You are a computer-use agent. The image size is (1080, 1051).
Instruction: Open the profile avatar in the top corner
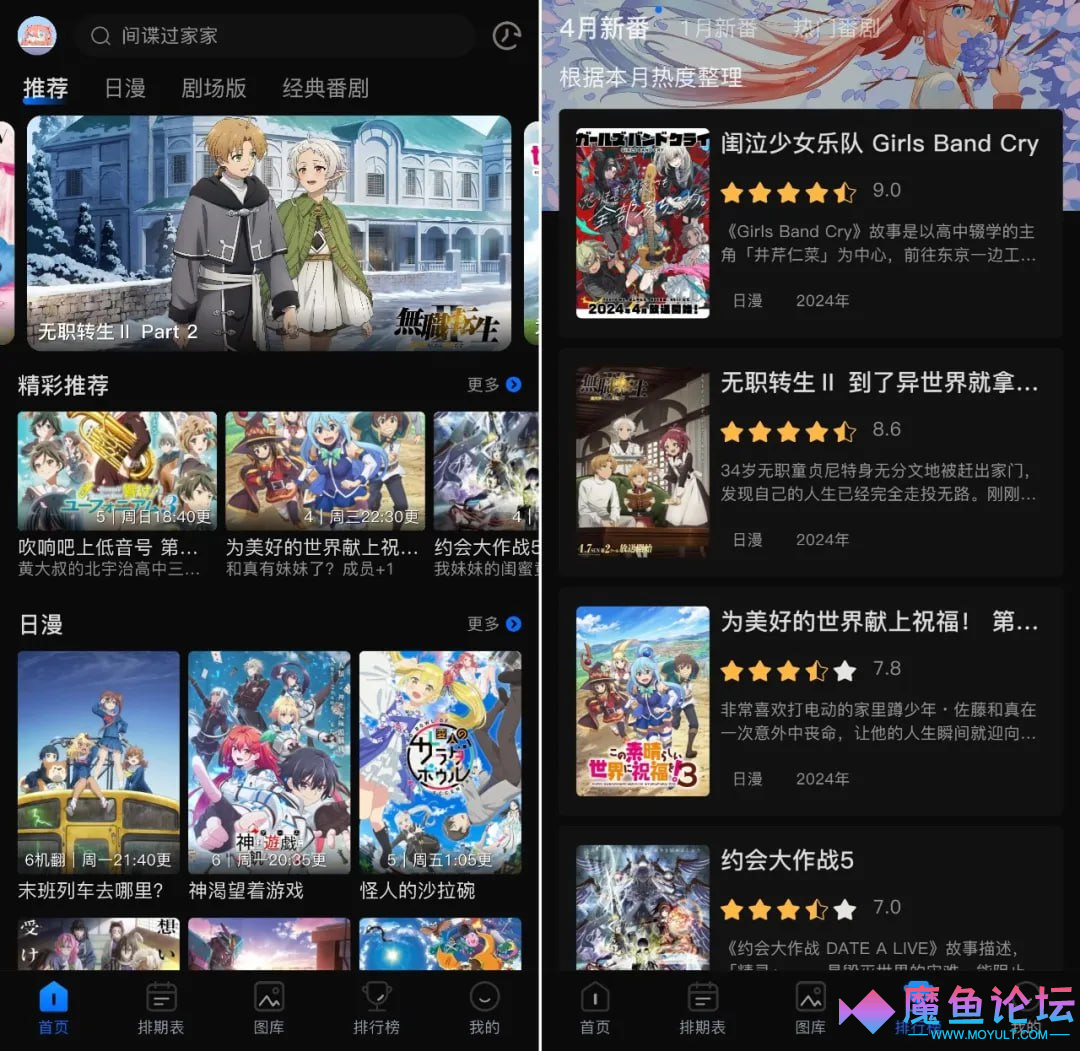pos(37,36)
